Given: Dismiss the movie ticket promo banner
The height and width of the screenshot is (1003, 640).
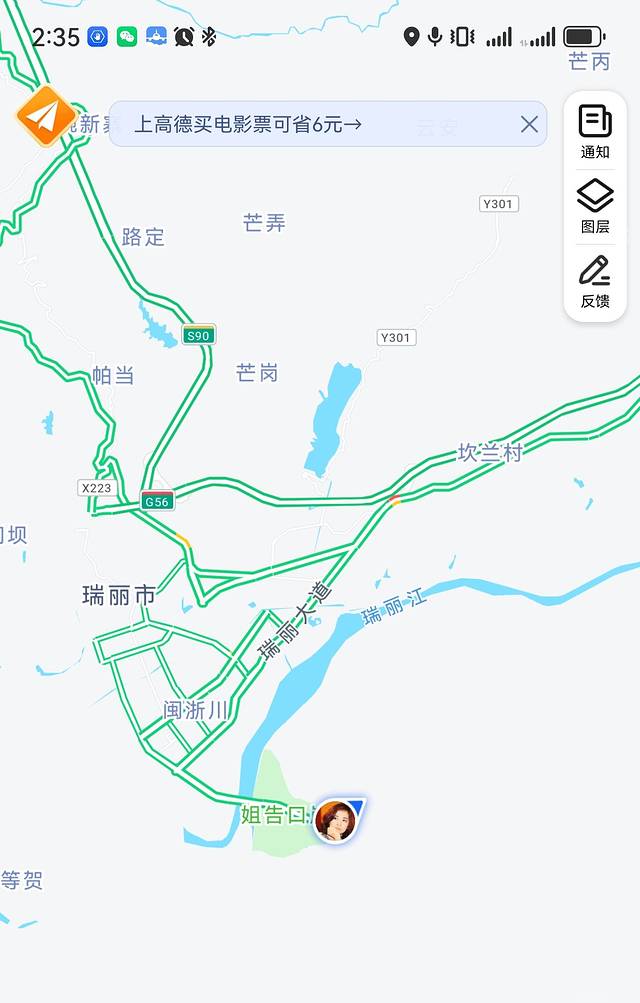Looking at the screenshot, I should point(529,125).
